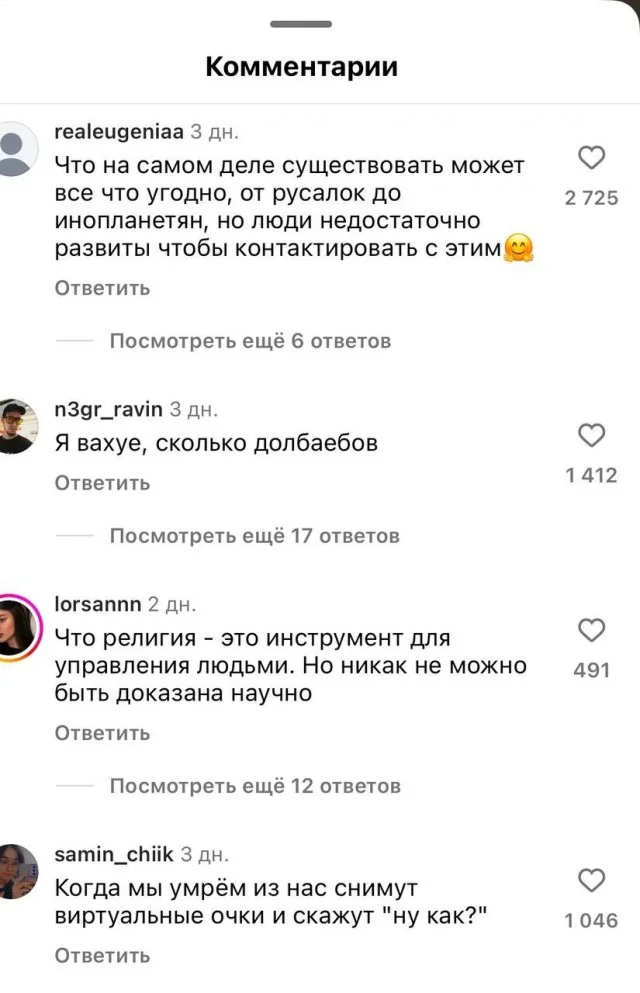This screenshot has width=640, height=993.
Task: Open n3gr_ravin's profile picture
Action: [x=15, y=427]
